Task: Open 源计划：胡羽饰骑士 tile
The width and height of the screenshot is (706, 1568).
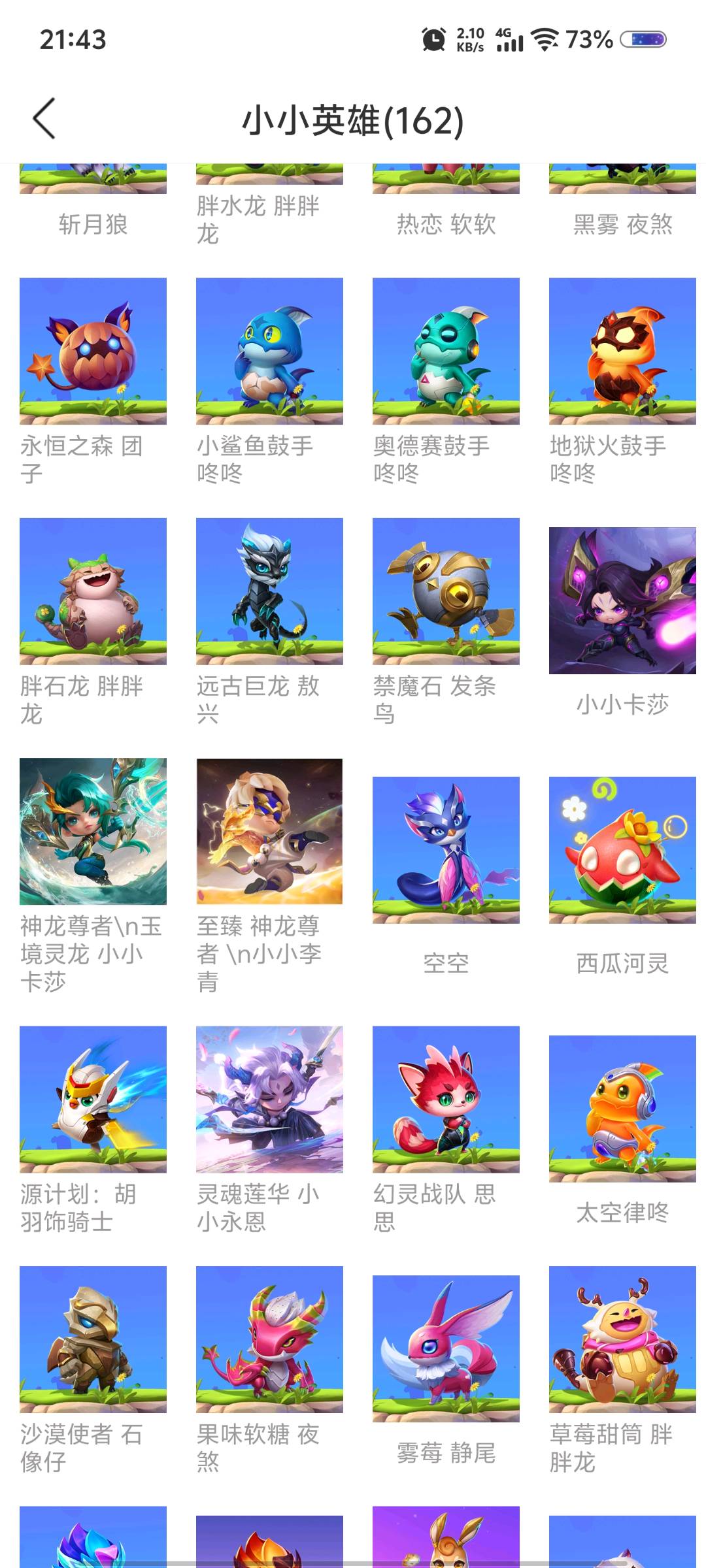Action: click(x=93, y=1099)
